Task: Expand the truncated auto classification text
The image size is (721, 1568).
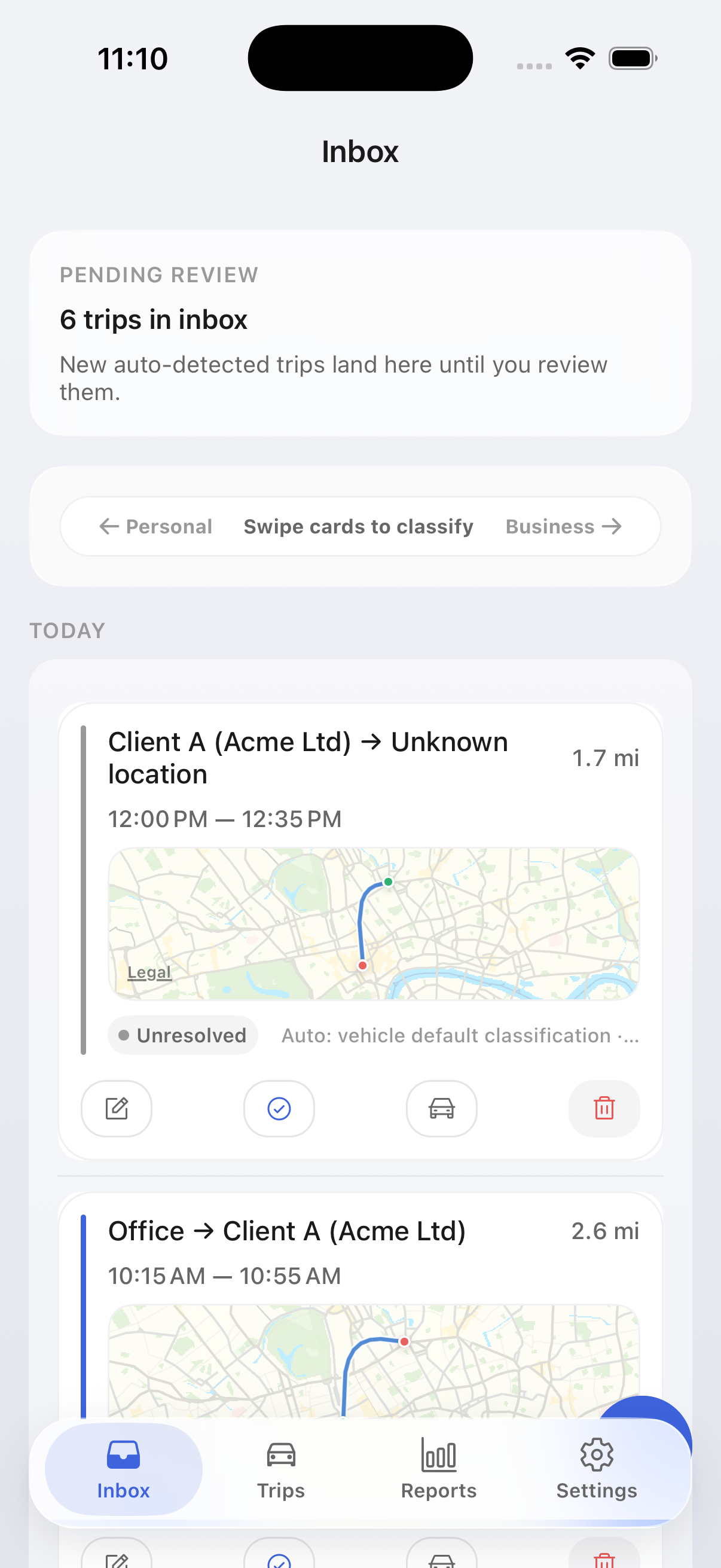Action: 459,1035
